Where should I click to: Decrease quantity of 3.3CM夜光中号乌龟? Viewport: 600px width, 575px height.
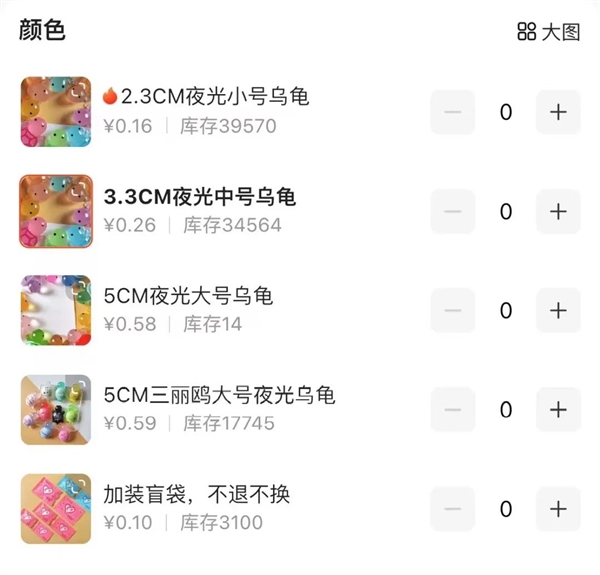pyautogui.click(x=453, y=211)
